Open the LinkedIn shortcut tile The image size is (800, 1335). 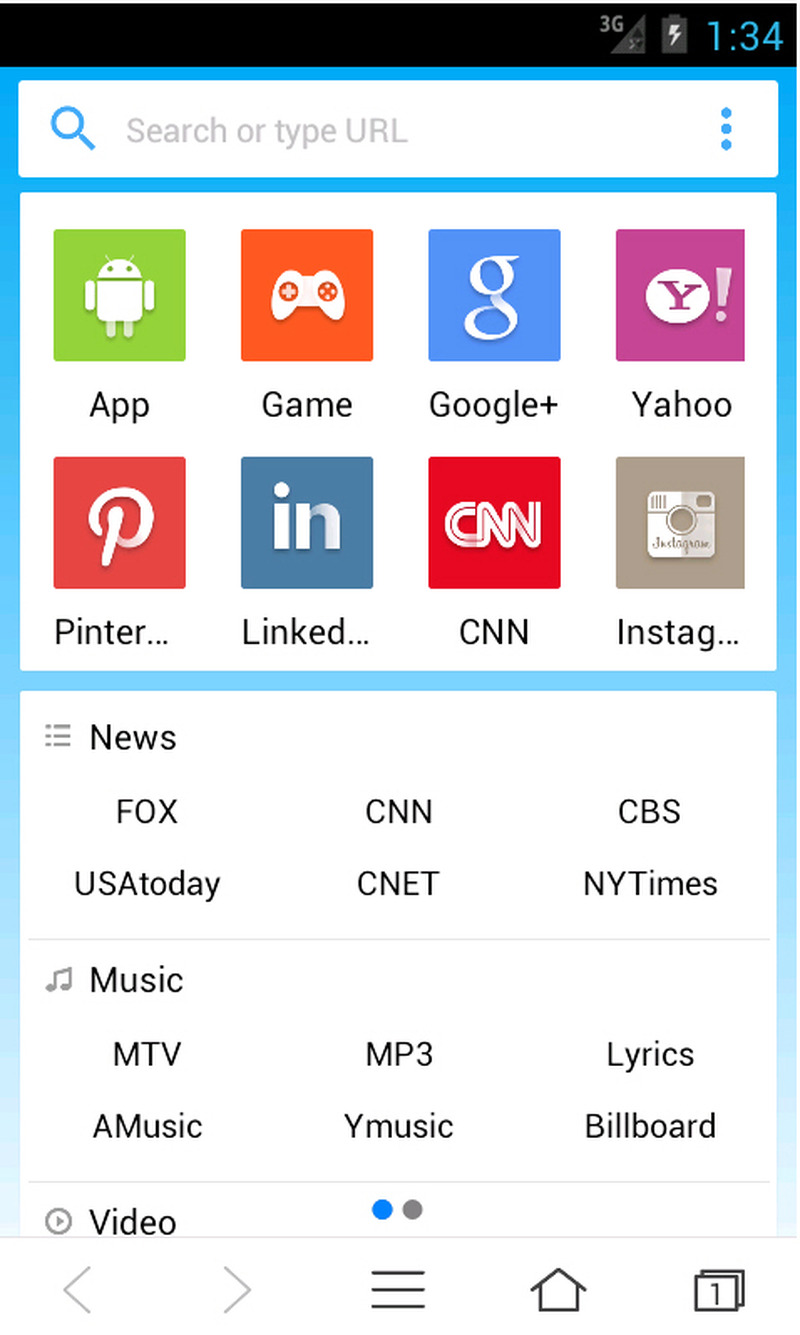(307, 523)
